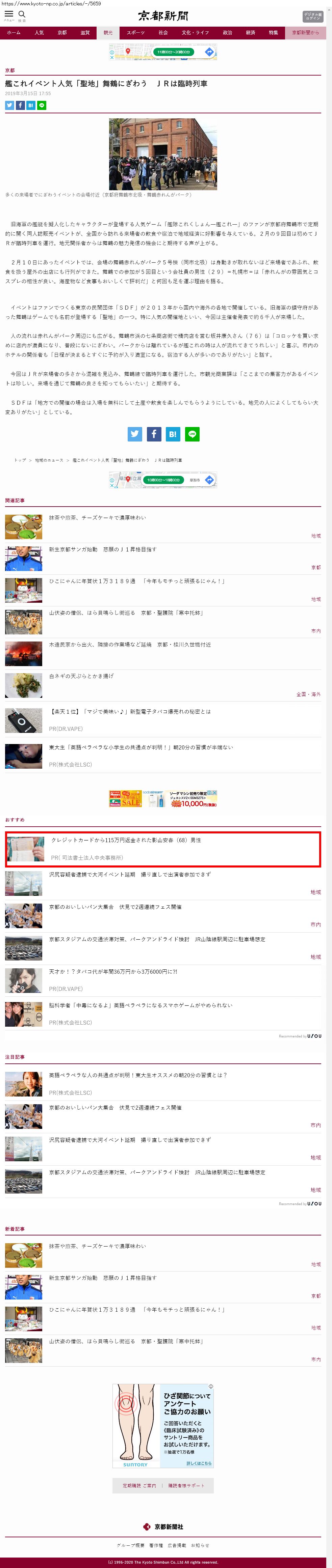Switch to the スポーツ tab
332x1568 pixels.
tap(135, 33)
